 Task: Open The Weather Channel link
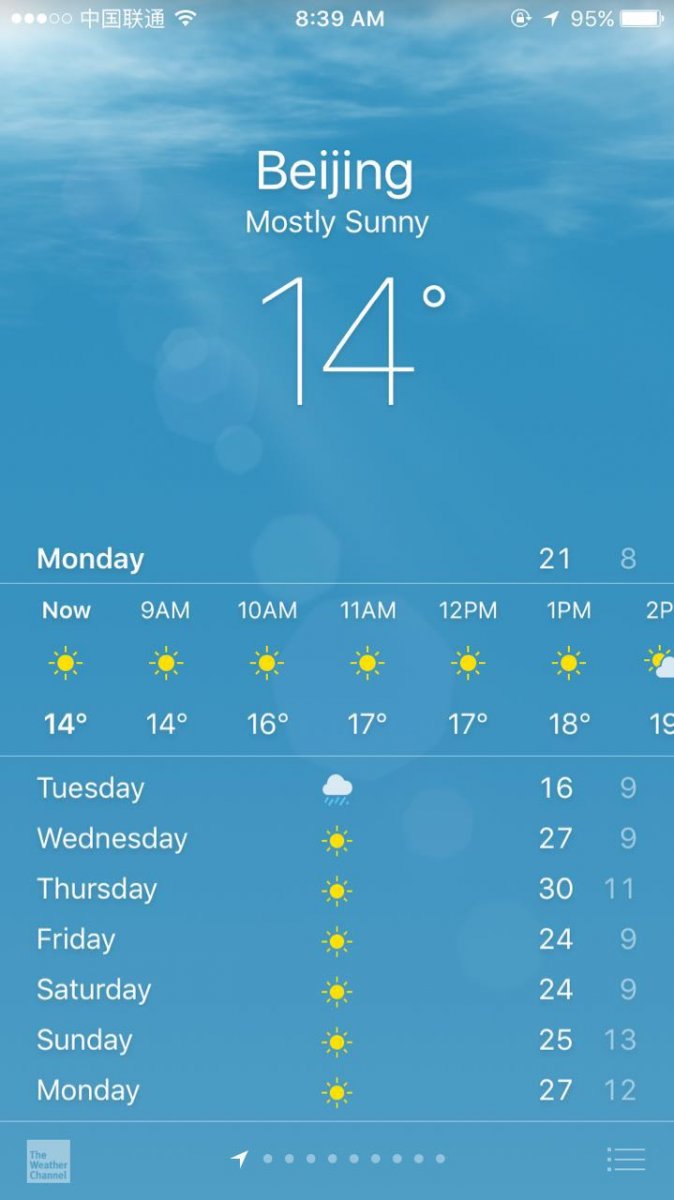[x=48, y=1160]
